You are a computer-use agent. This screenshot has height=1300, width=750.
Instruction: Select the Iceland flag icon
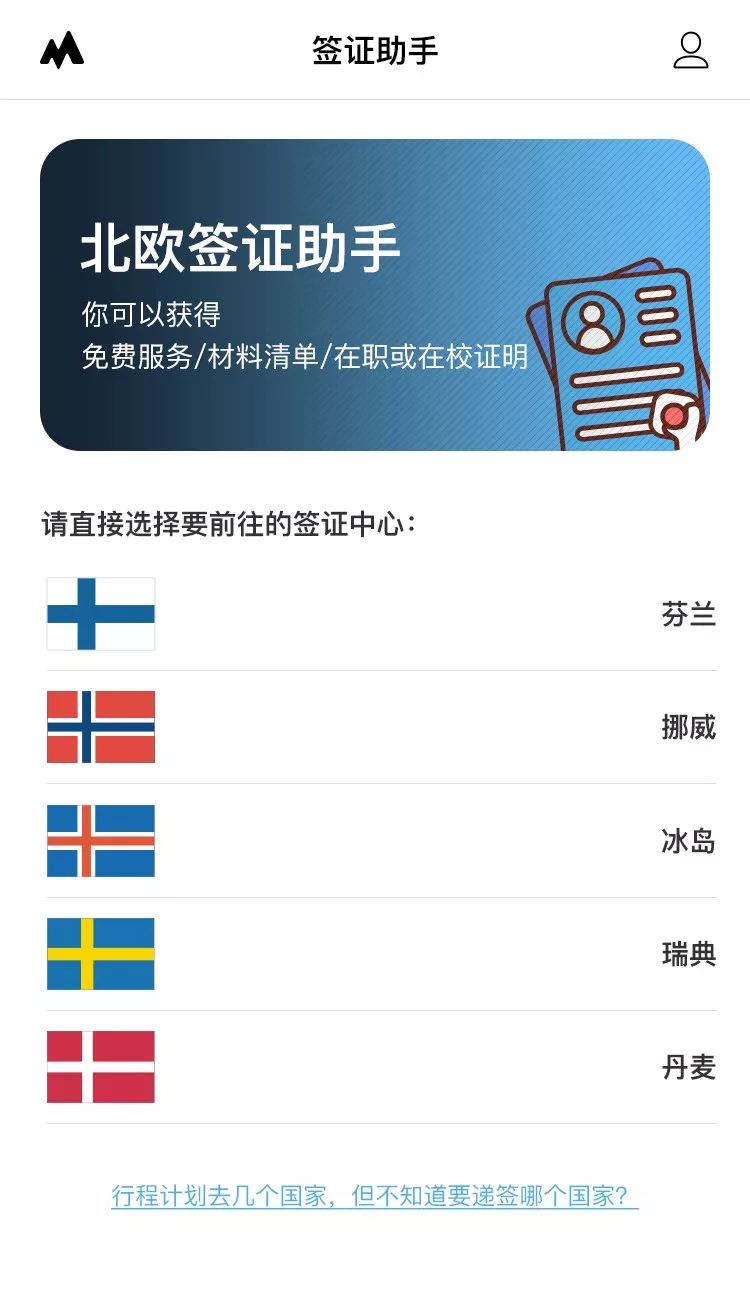tap(100, 842)
